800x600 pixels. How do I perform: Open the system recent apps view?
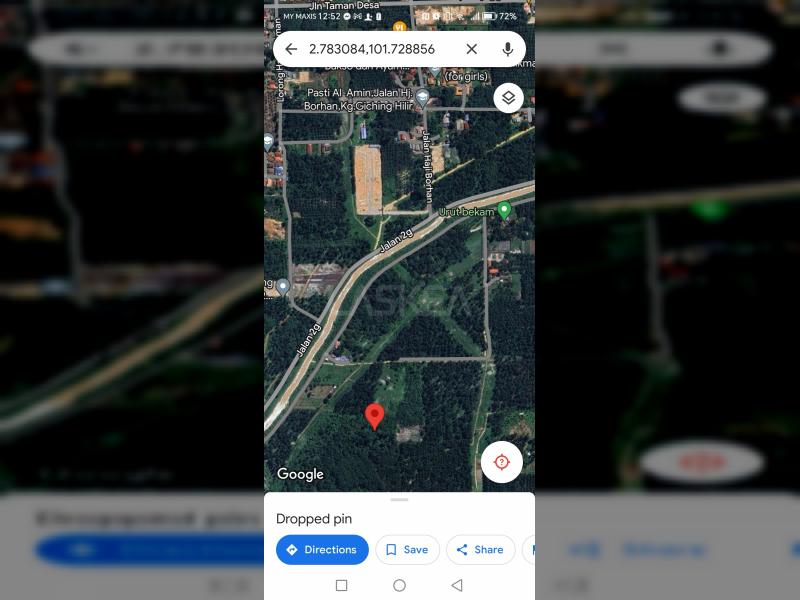[341, 585]
